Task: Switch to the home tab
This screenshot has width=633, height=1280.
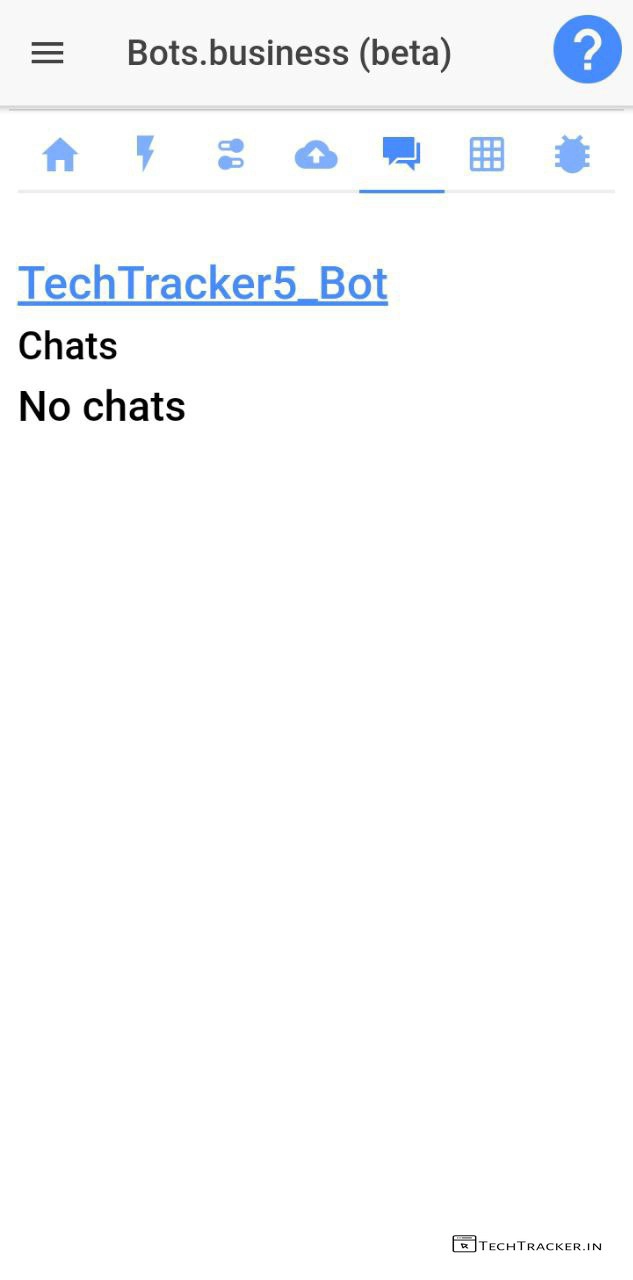Action: [x=60, y=155]
